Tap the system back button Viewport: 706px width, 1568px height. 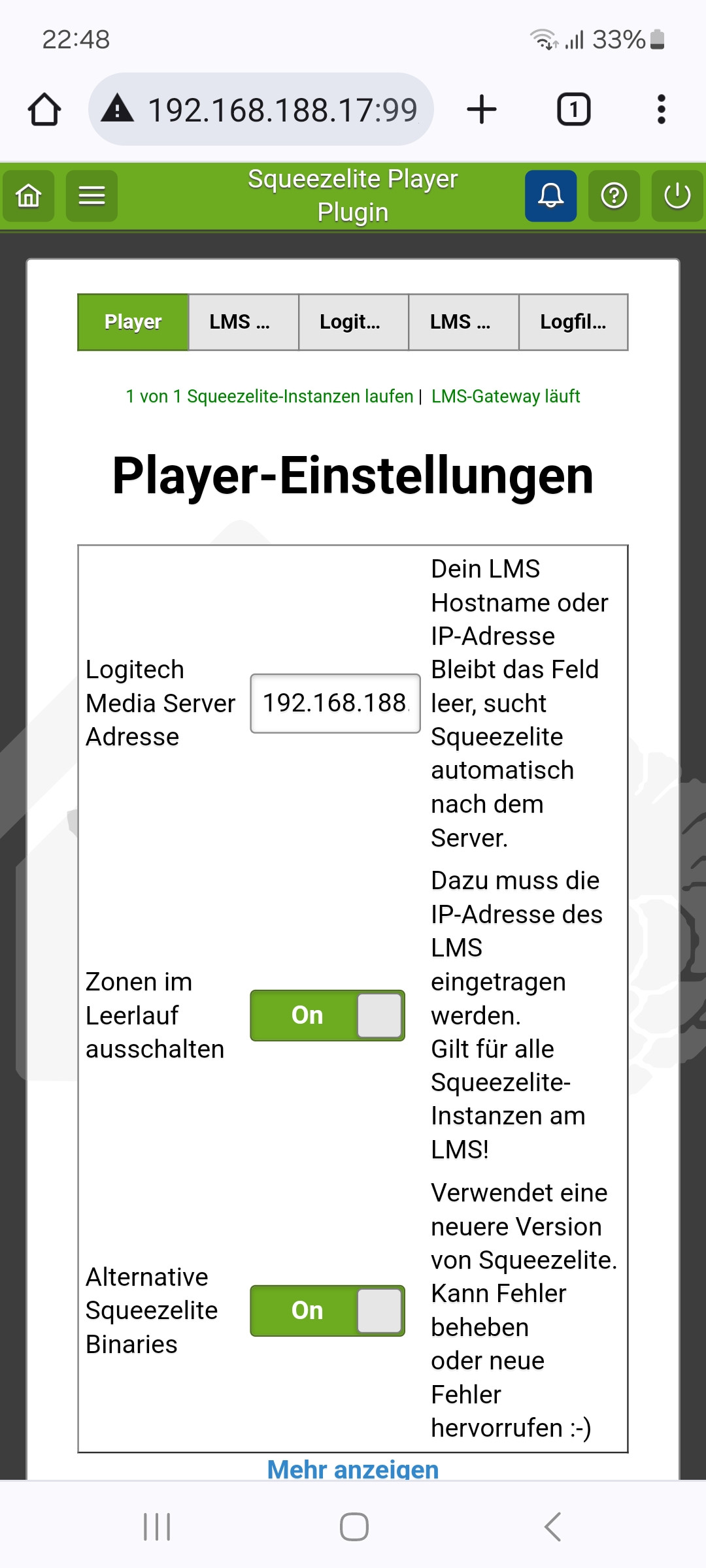click(x=552, y=1527)
